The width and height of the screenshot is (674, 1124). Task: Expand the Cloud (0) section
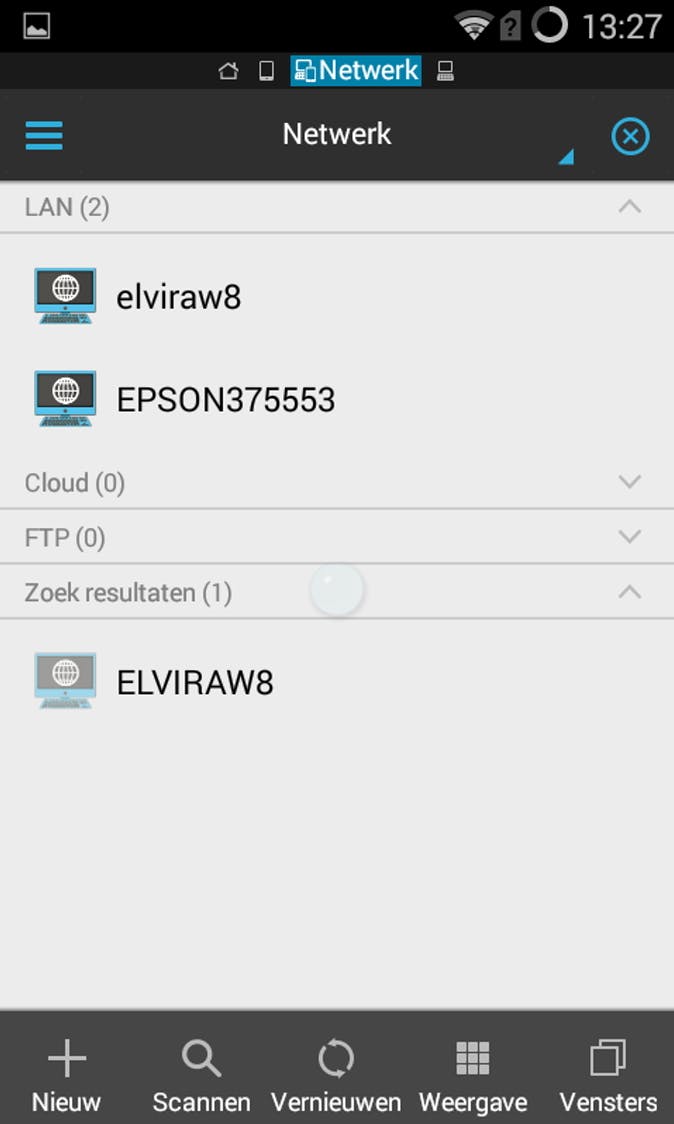629,482
